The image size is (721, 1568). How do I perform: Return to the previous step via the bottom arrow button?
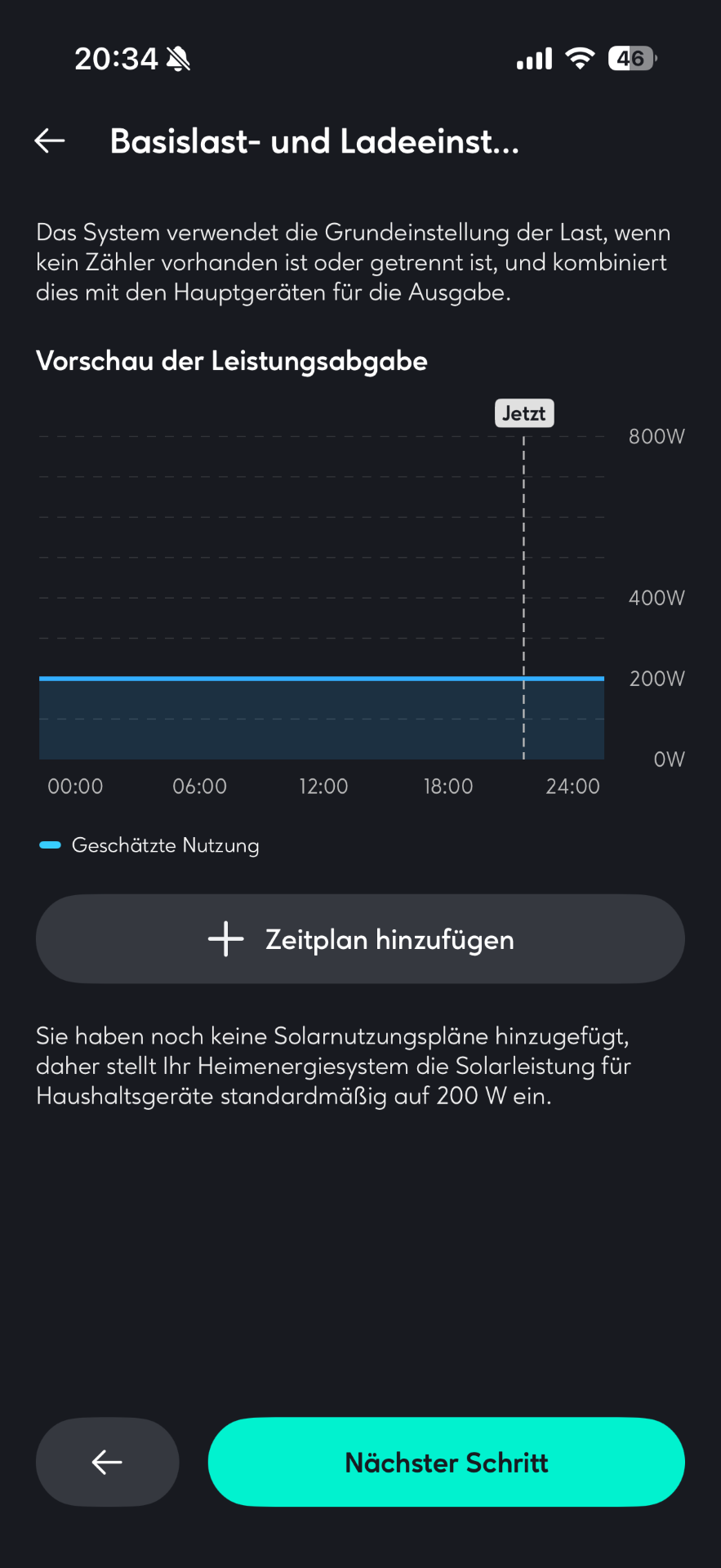click(x=107, y=1462)
